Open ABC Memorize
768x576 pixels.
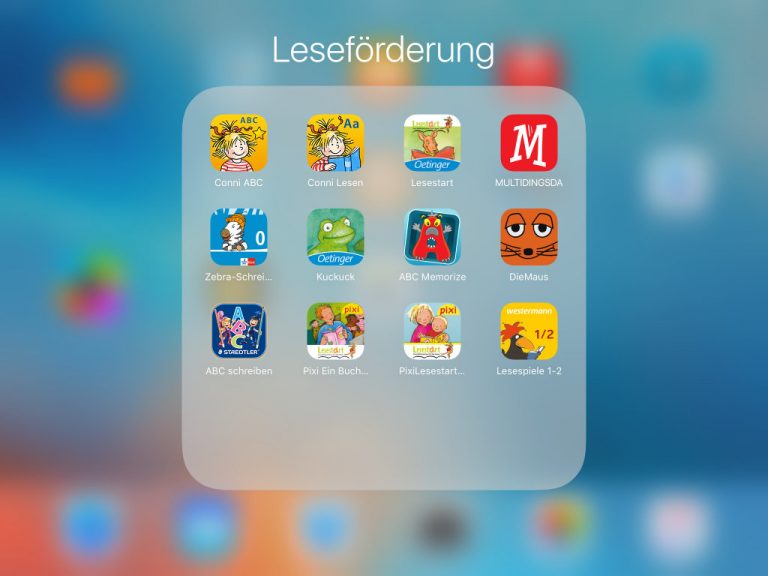click(432, 237)
